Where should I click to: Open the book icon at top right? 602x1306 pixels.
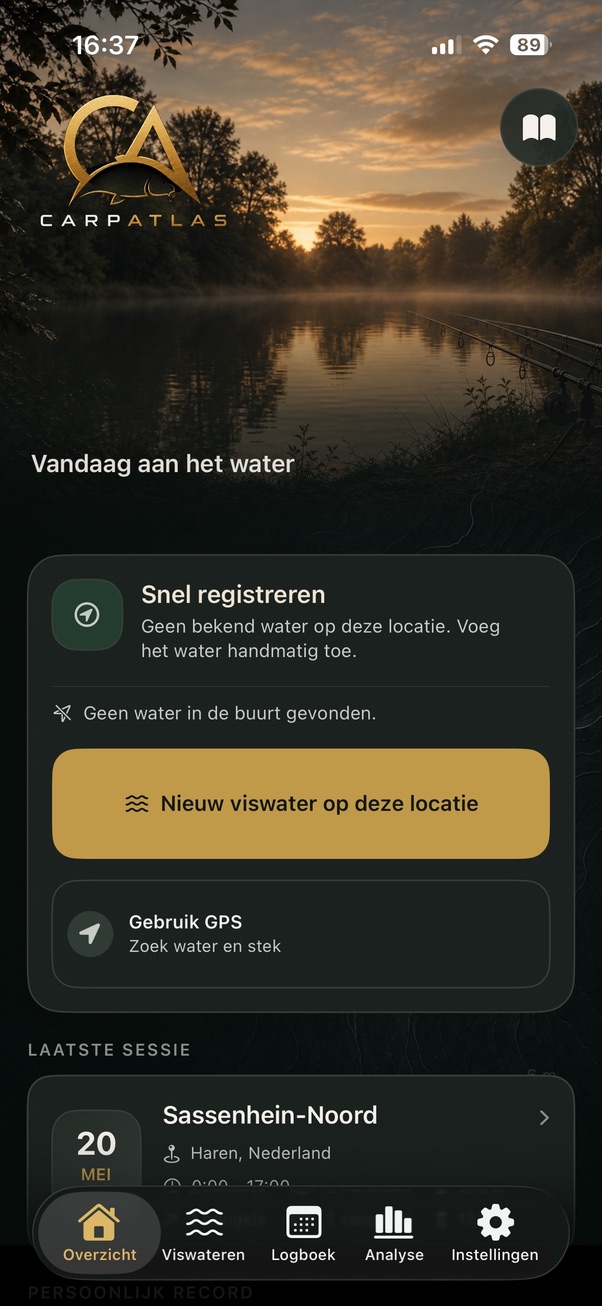tap(539, 127)
